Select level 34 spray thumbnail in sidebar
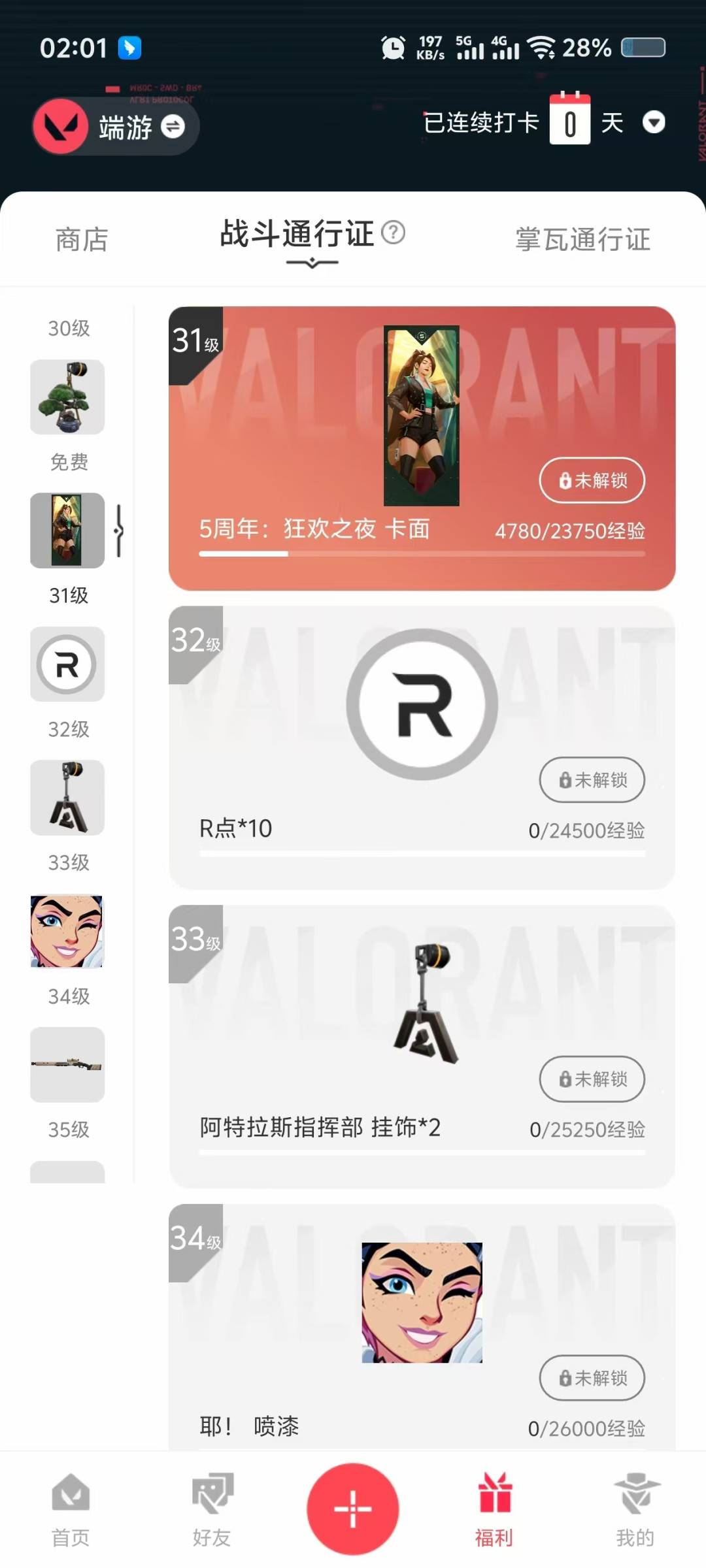Viewport: 706px width, 1568px height. (x=67, y=931)
